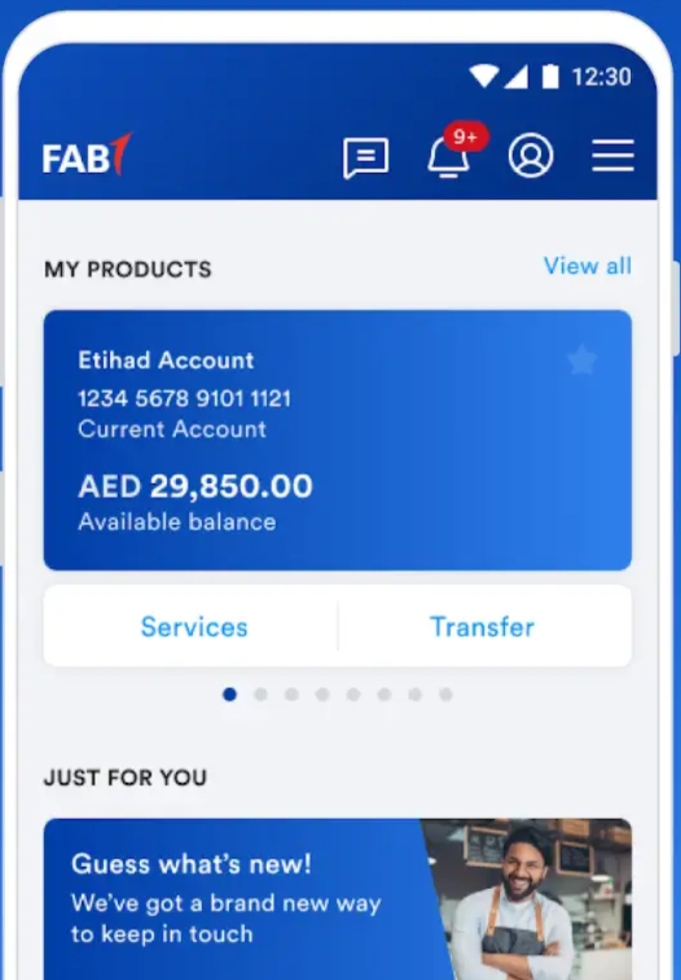Image resolution: width=681 pixels, height=980 pixels.
Task: Open the messages chat icon
Action: point(365,157)
